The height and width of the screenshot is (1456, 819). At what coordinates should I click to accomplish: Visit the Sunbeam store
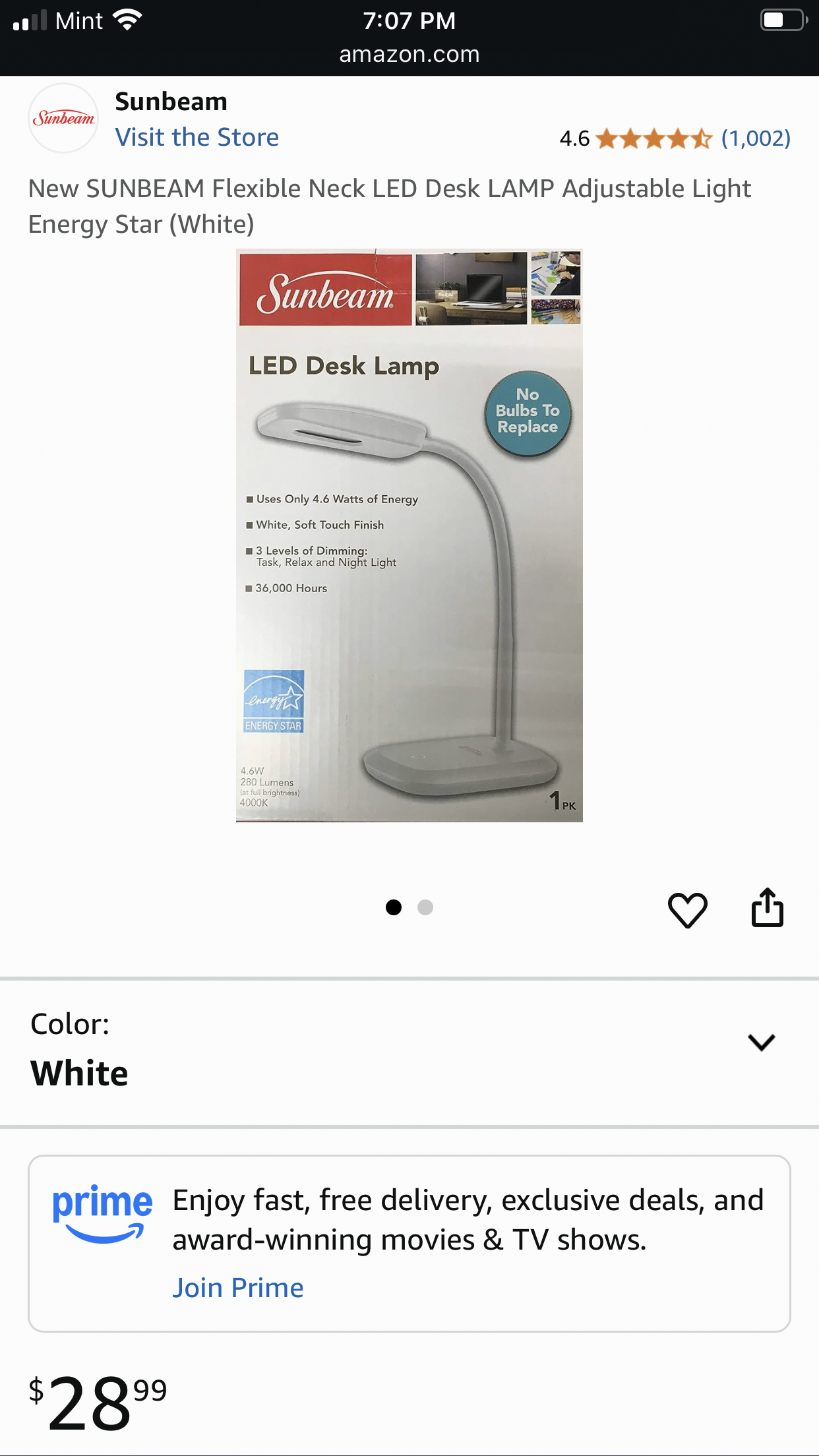[197, 137]
